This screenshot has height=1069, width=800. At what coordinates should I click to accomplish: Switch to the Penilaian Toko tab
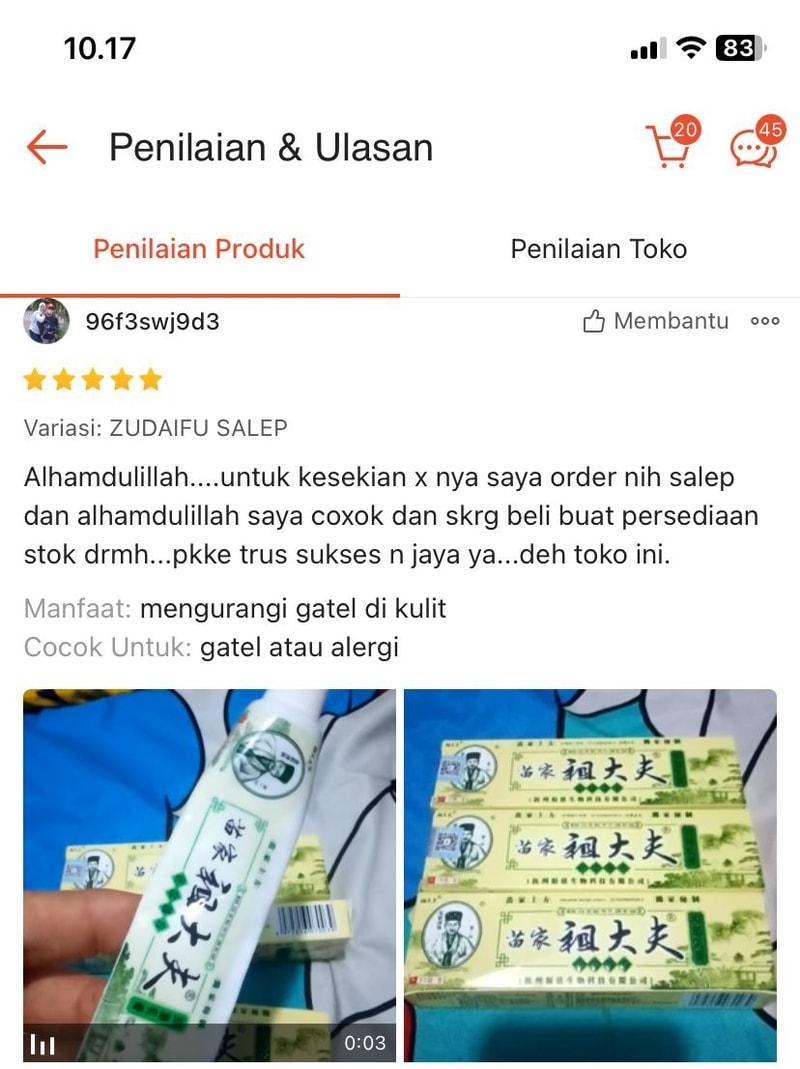(x=598, y=249)
